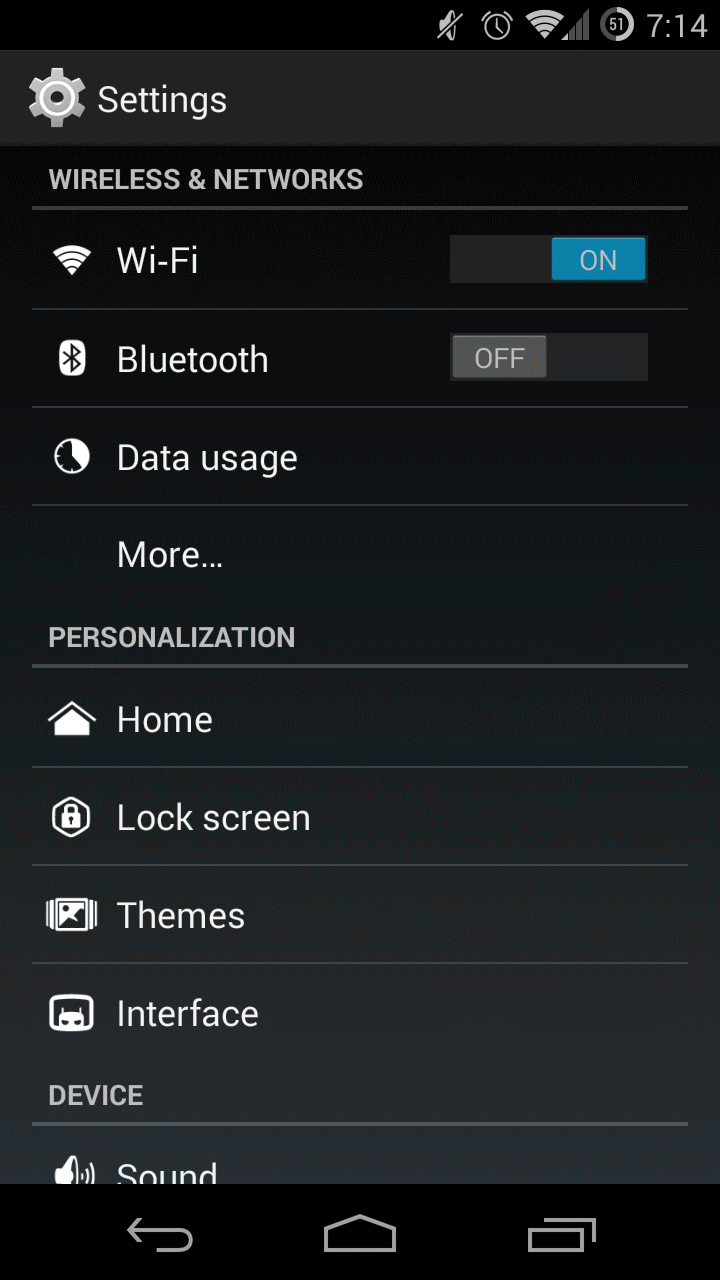Enable the Bluetooth switch

click(548, 358)
